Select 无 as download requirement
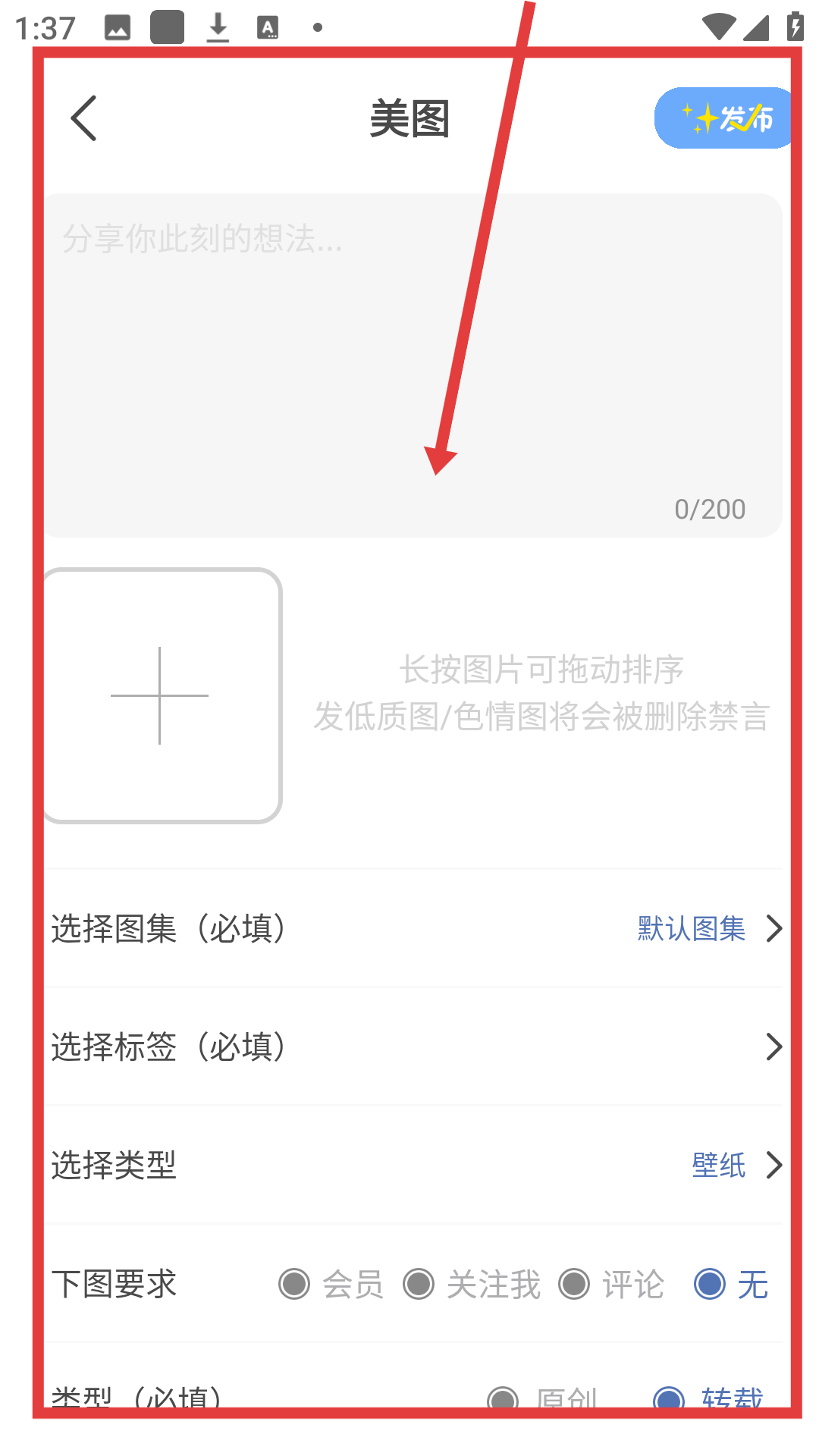This screenshot has height=1456, width=819. tap(711, 1284)
